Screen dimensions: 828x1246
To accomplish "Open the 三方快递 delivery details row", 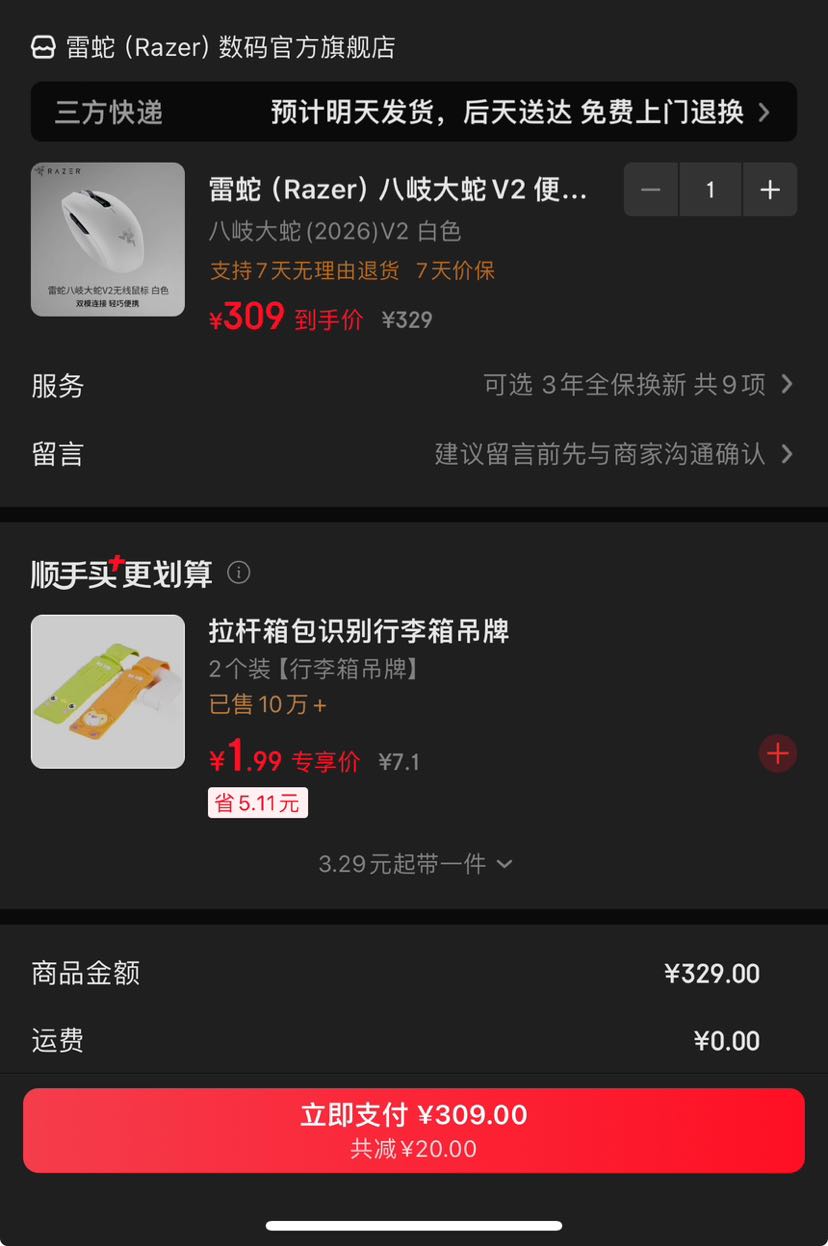I will pyautogui.click(x=414, y=112).
